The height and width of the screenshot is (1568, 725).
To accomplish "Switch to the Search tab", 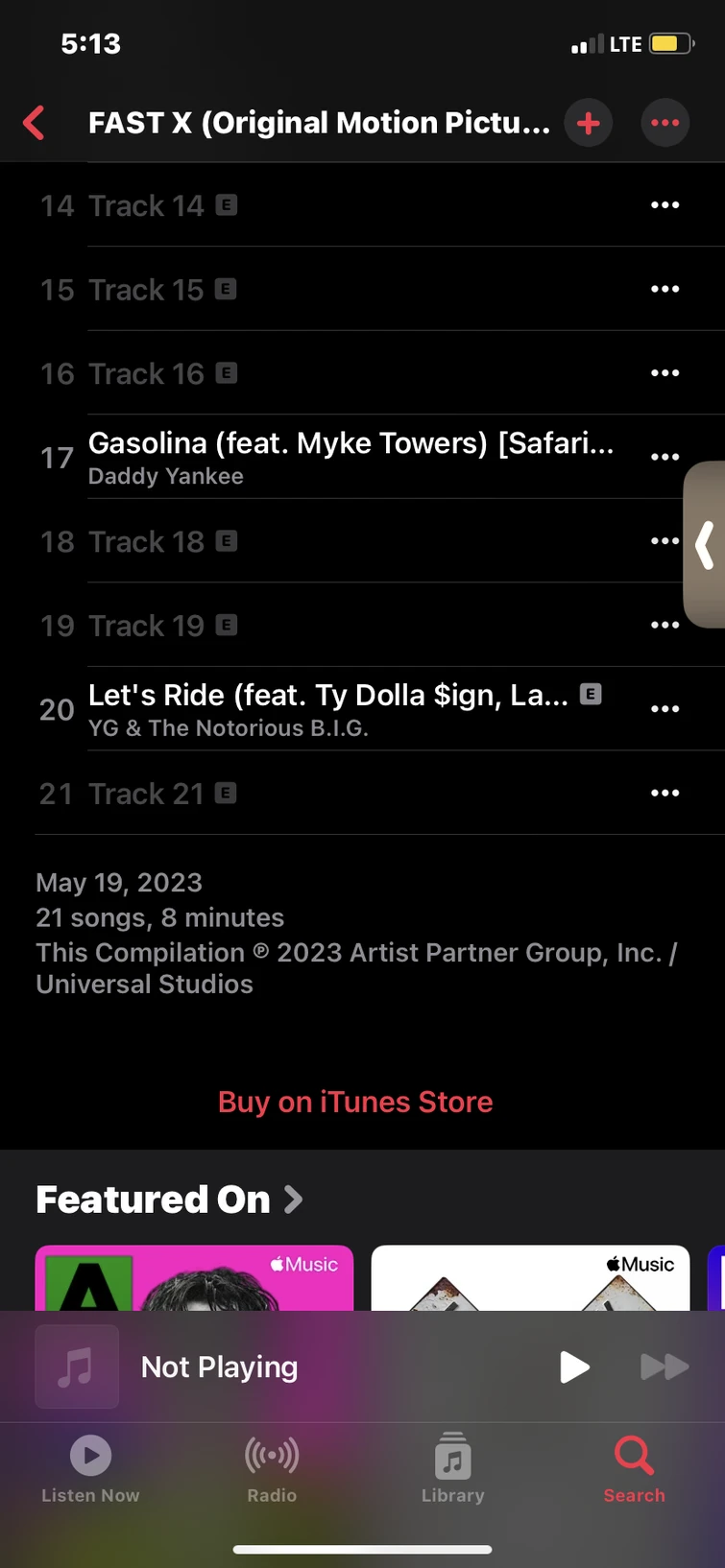I will [x=634, y=1478].
